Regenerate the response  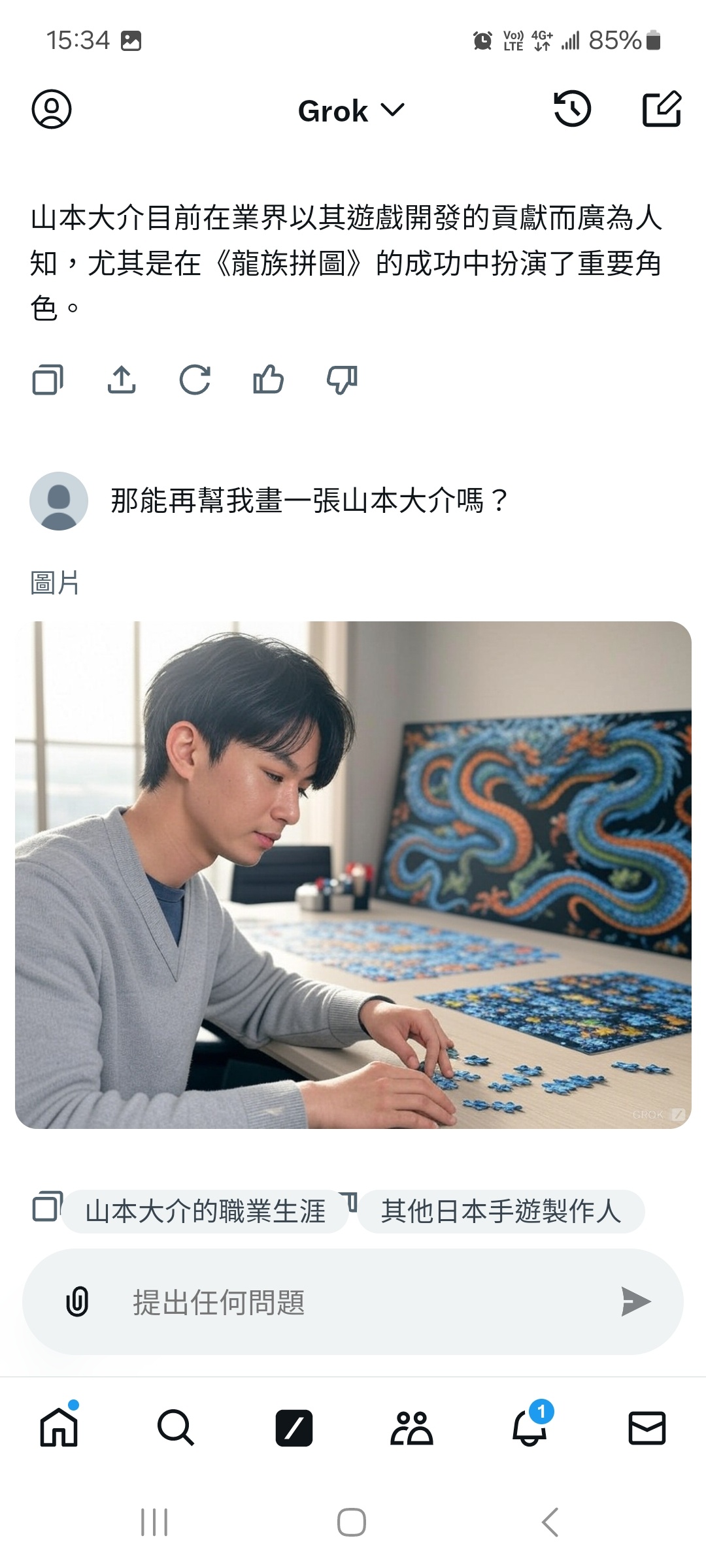click(195, 380)
